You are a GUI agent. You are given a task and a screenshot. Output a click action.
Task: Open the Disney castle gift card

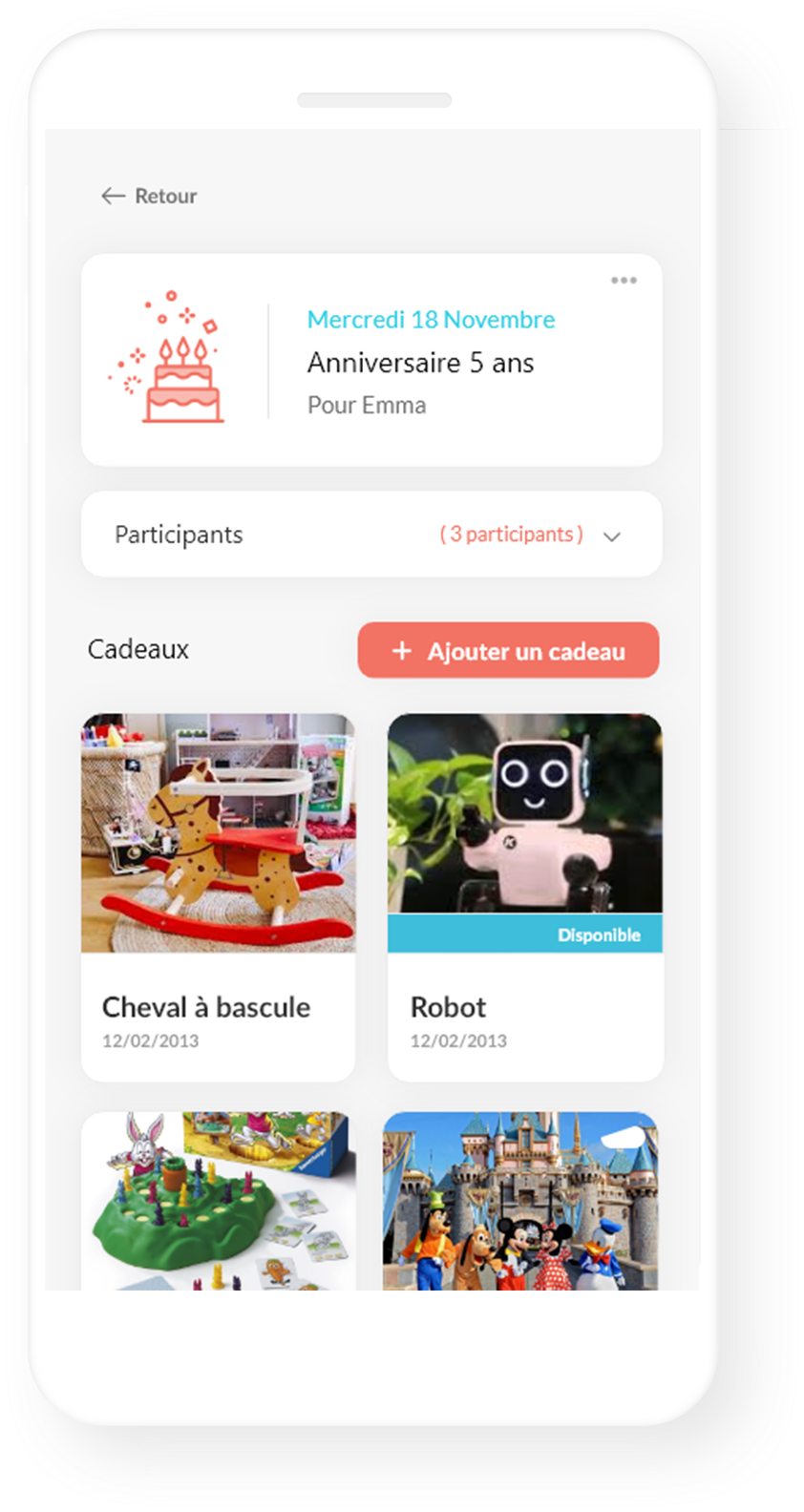coord(521,1201)
